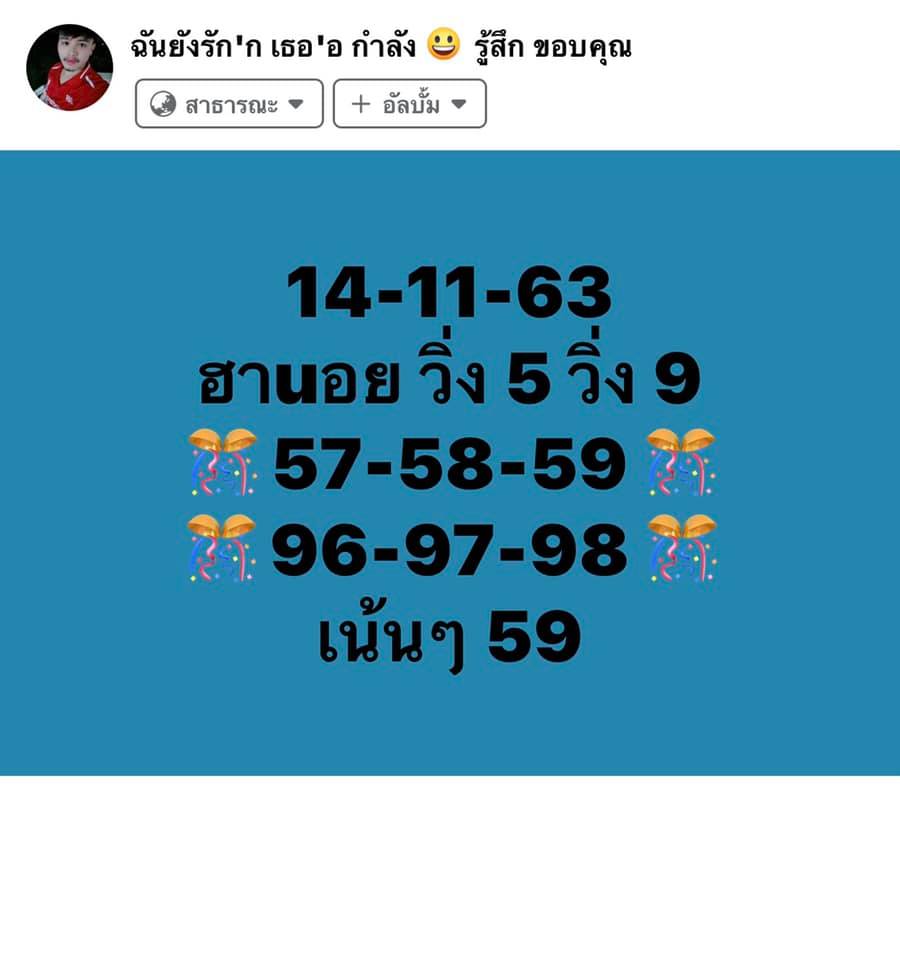900x960 pixels.
Task: Open the สาธารณะ privacy dropdown
Action: click(x=229, y=104)
